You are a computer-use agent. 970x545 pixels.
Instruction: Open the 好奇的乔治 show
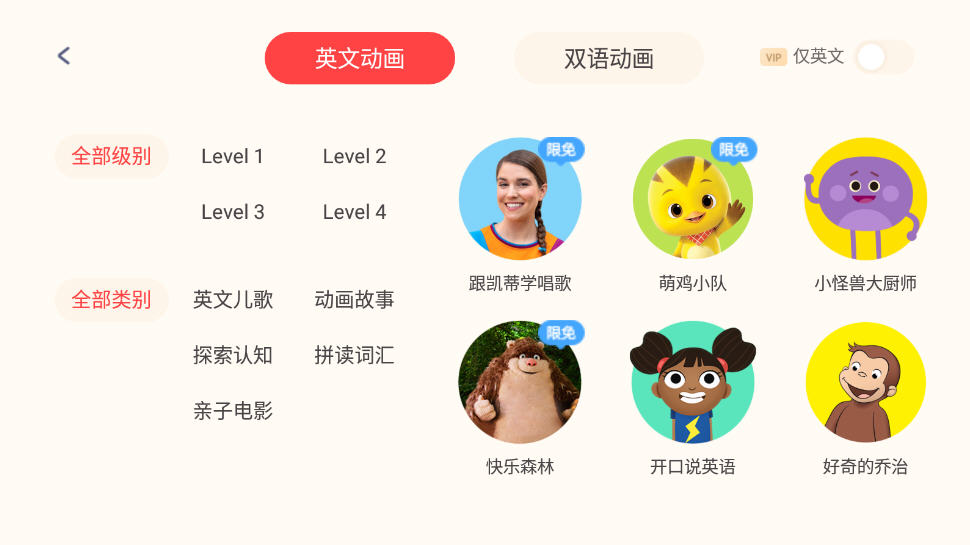[865, 383]
